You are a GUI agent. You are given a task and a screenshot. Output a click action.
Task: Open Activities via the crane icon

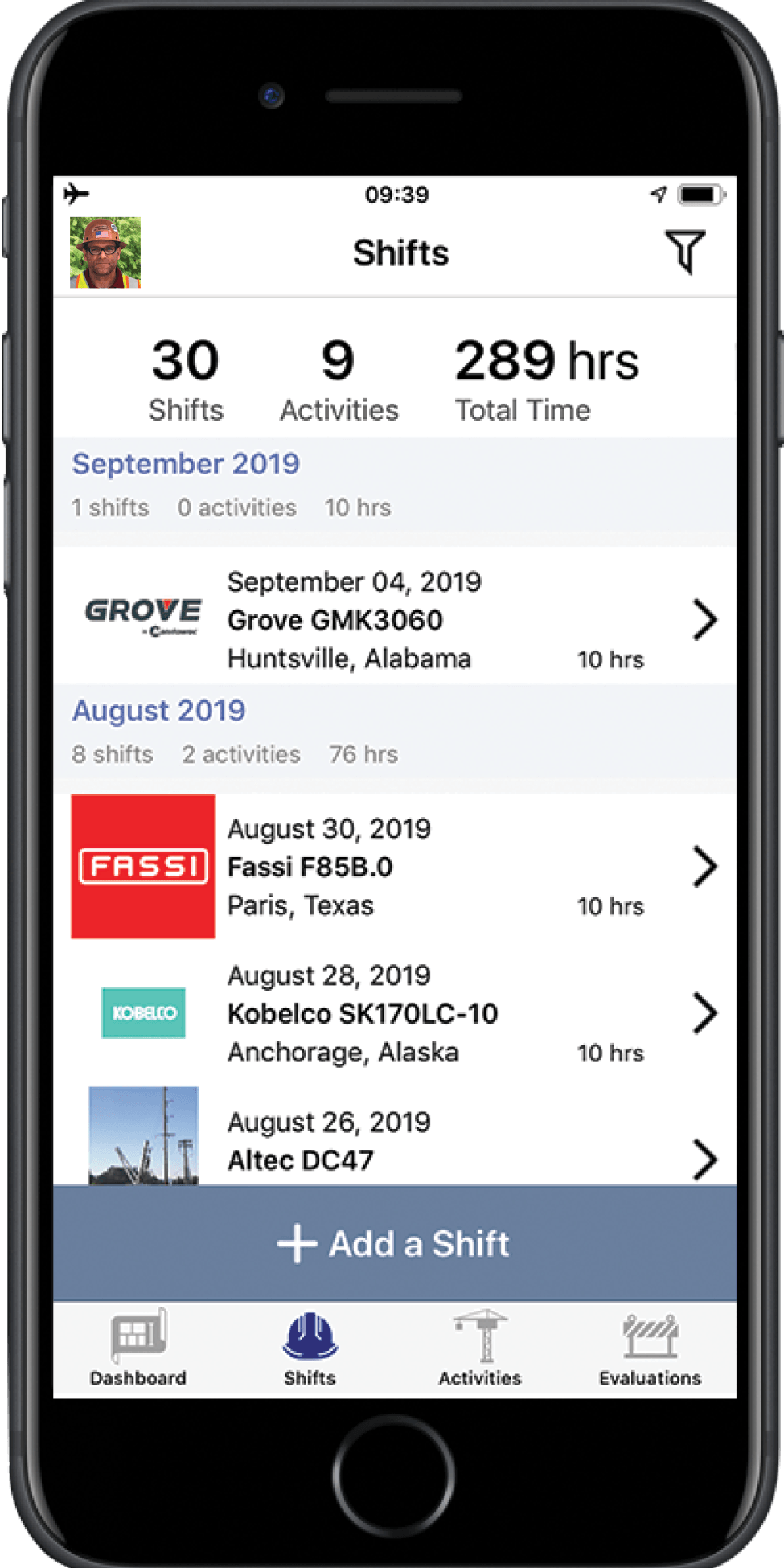480,1335
